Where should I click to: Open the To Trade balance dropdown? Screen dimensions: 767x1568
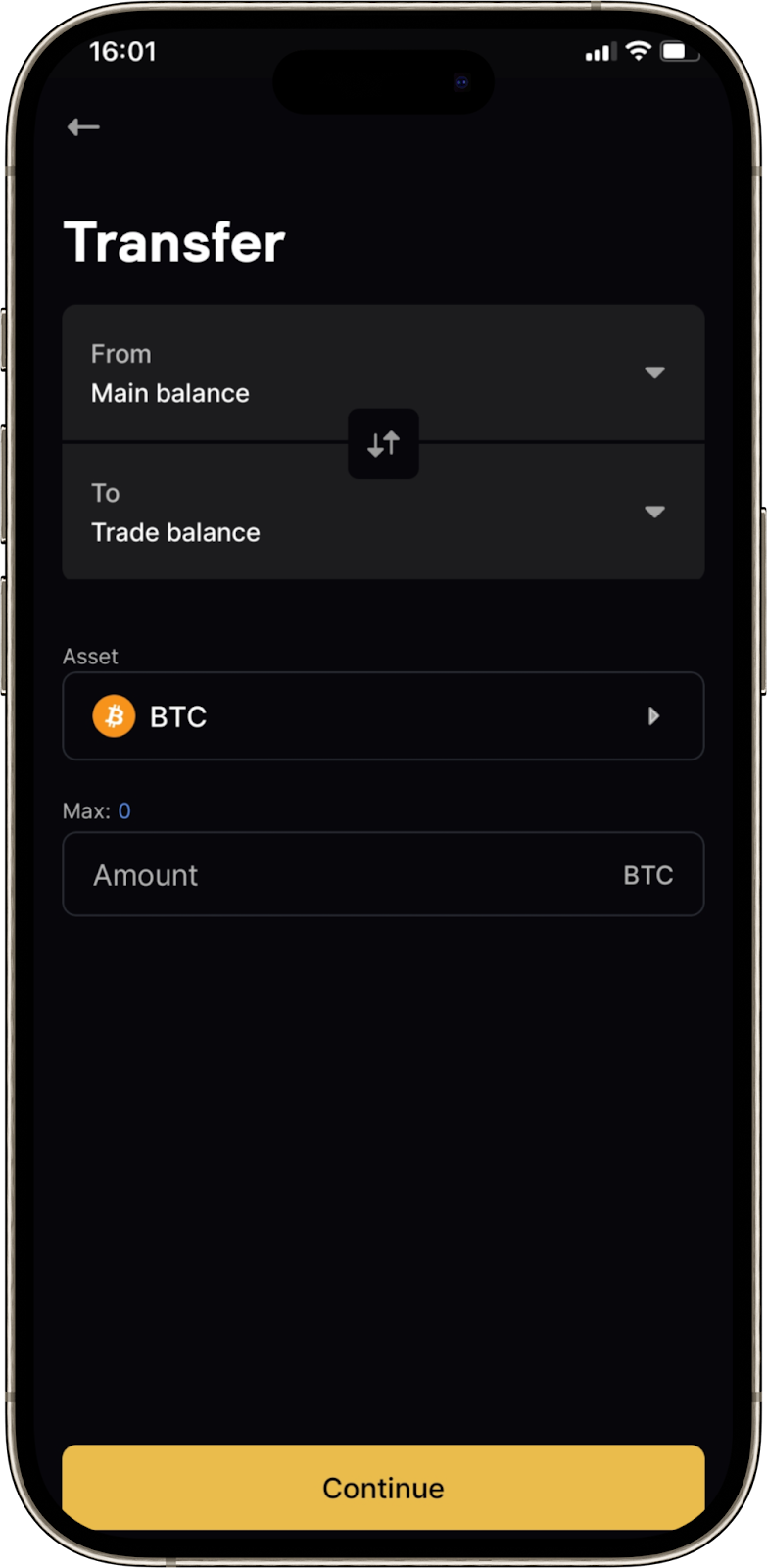pyautogui.click(x=382, y=513)
